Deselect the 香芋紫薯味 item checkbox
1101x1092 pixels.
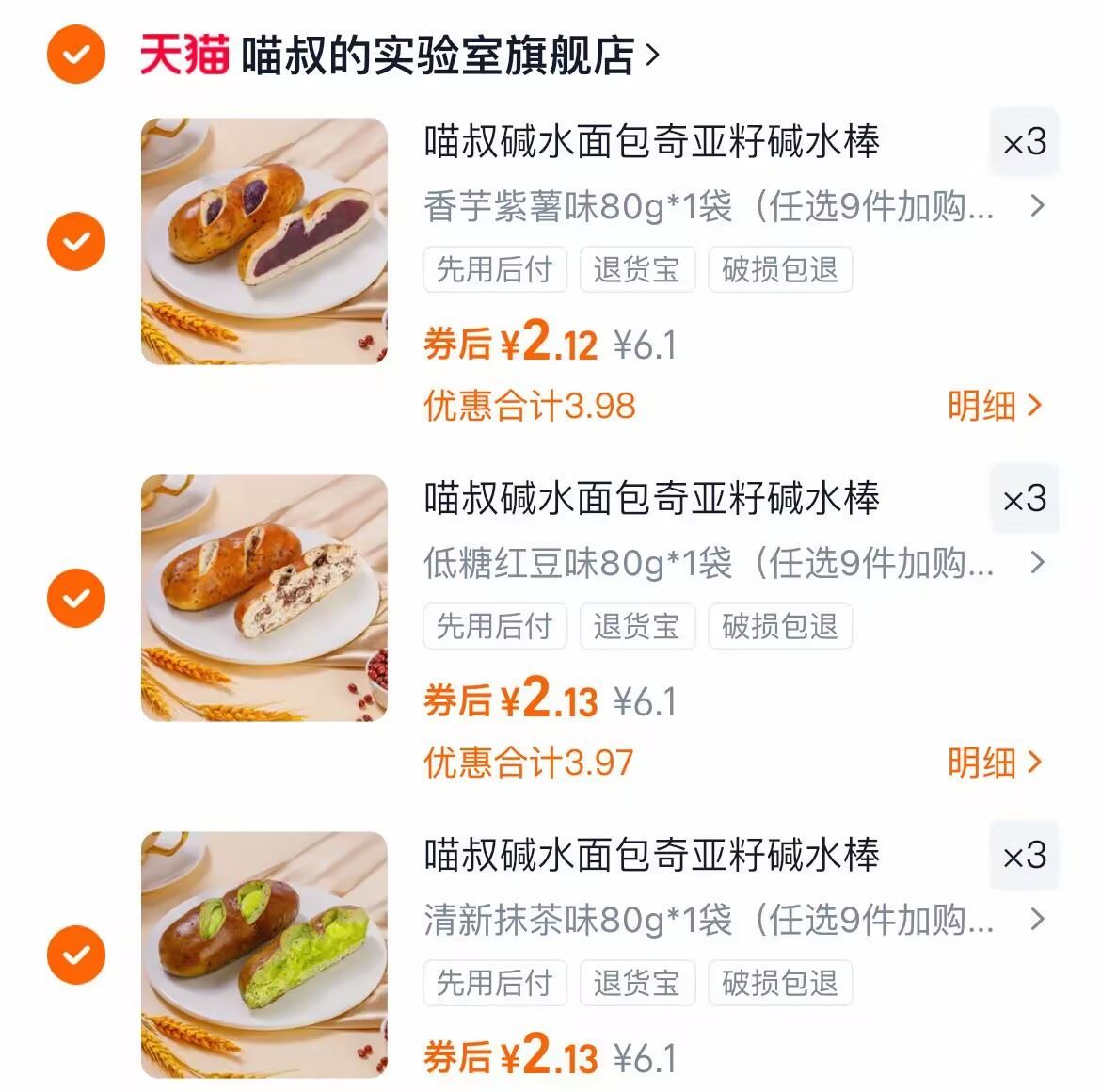(76, 242)
